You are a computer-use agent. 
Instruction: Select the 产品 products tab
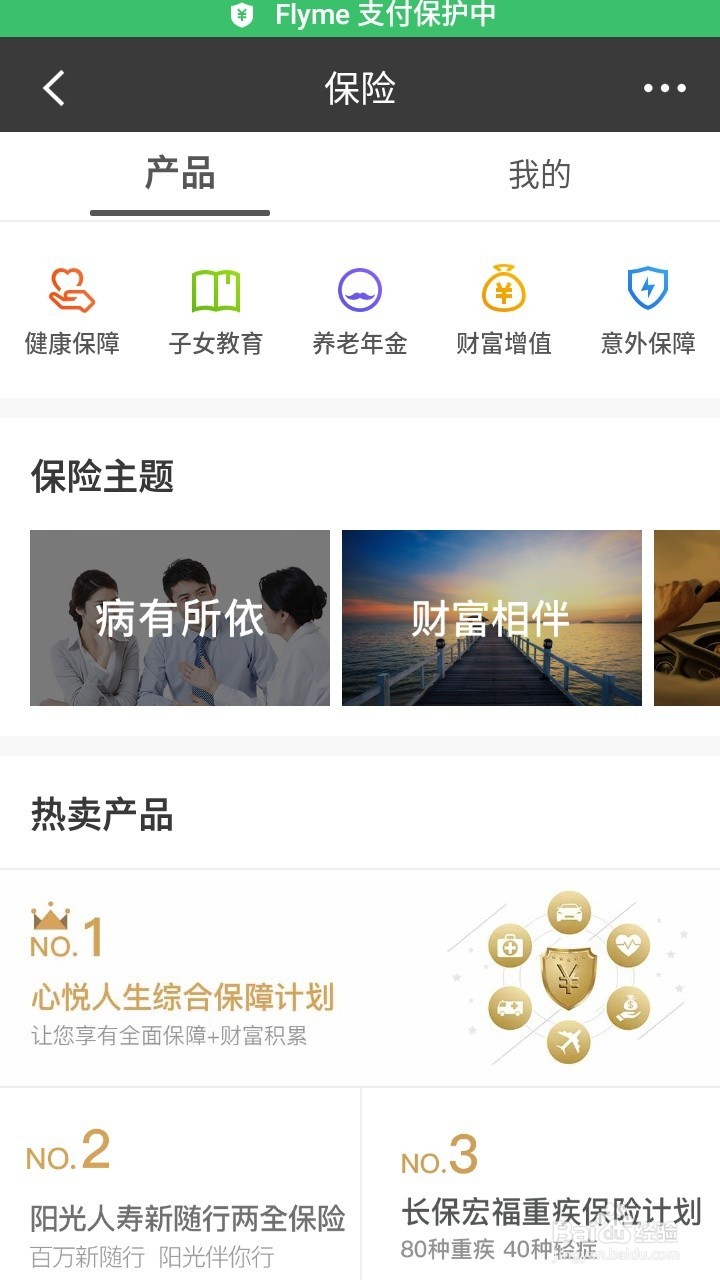pyautogui.click(x=180, y=175)
